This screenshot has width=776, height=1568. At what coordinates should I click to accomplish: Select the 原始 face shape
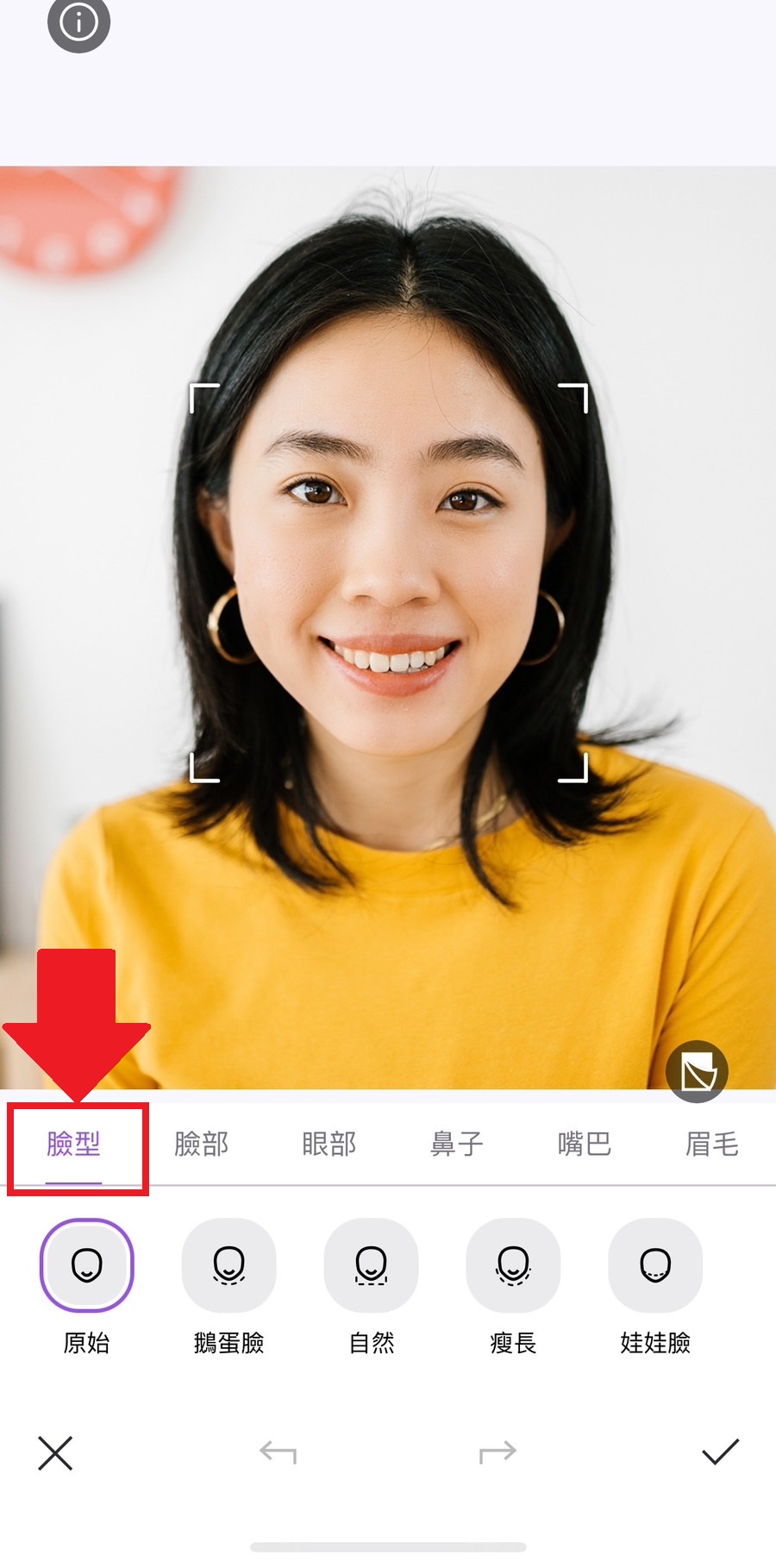(86, 1265)
